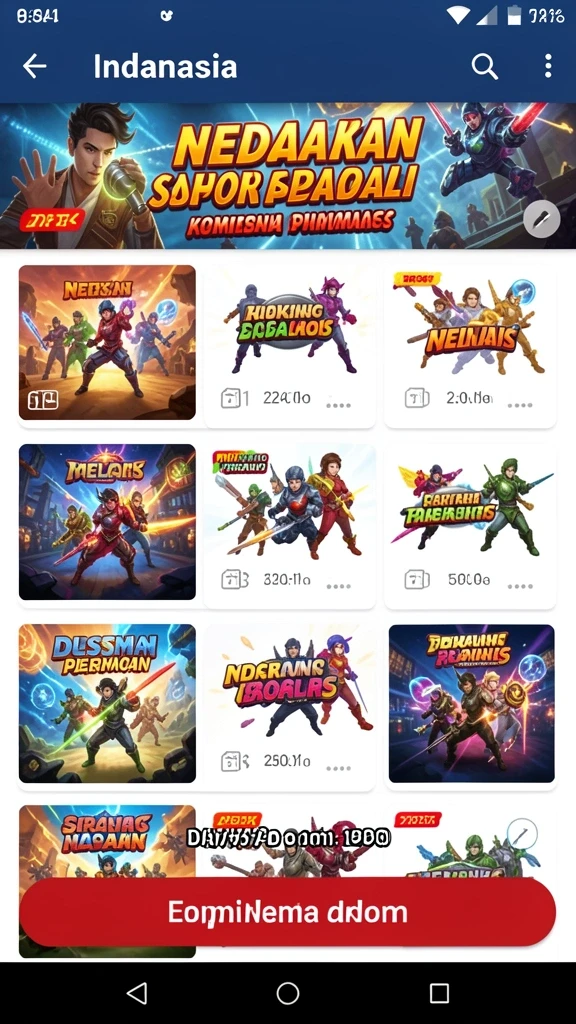Image resolution: width=576 pixels, height=1024 pixels.
Task: Open more options on the 224 card
Action: [338, 405]
